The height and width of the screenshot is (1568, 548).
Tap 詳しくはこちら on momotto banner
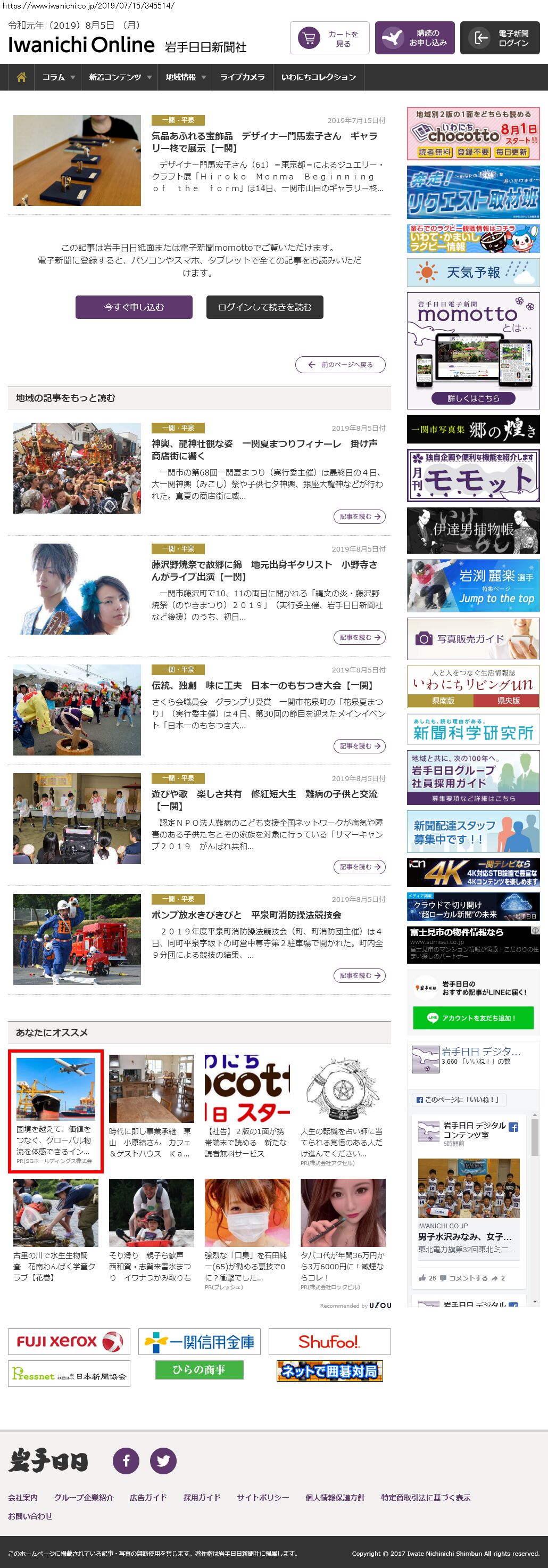point(472,398)
